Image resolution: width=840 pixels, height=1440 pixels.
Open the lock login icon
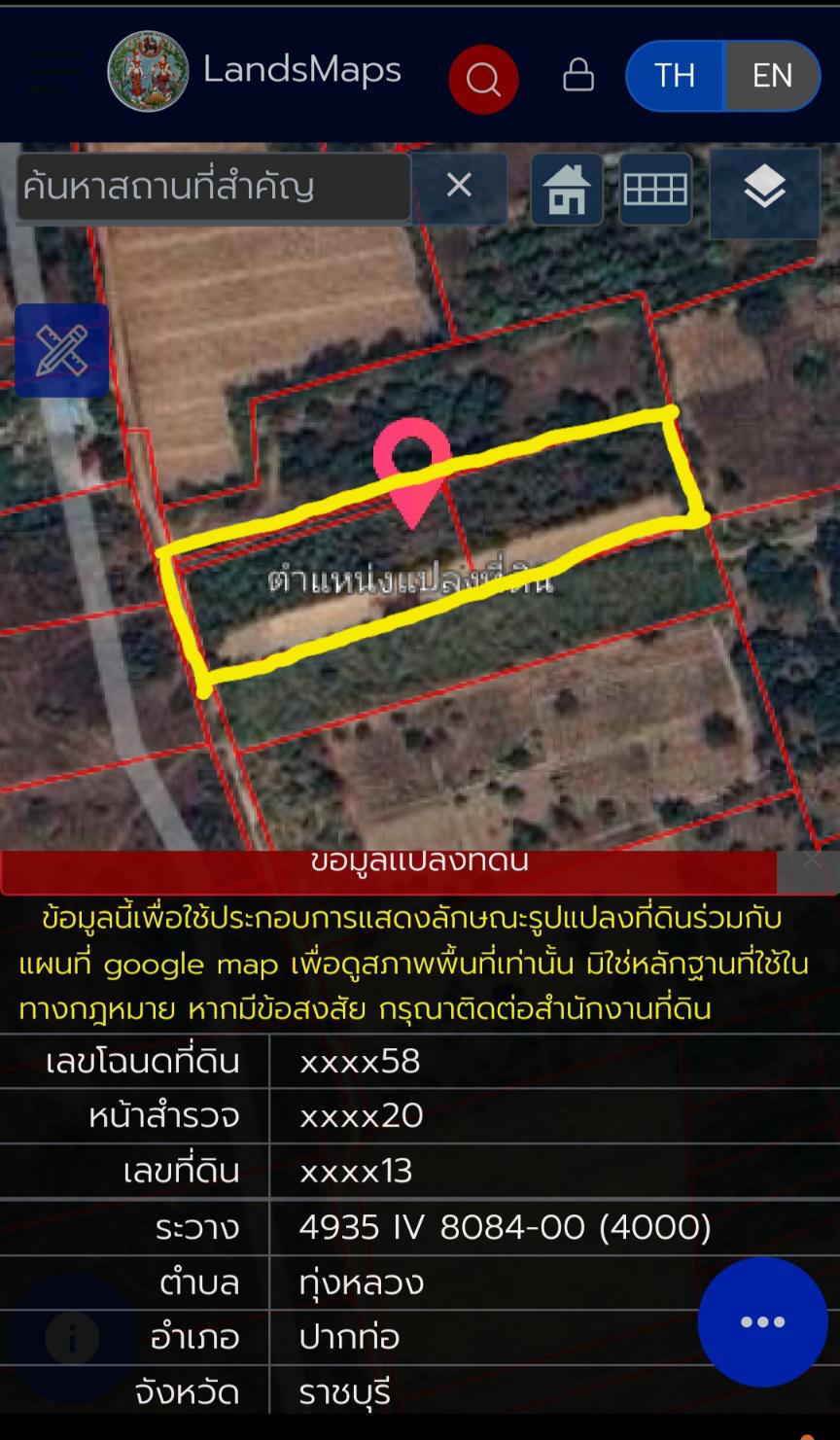[x=578, y=75]
